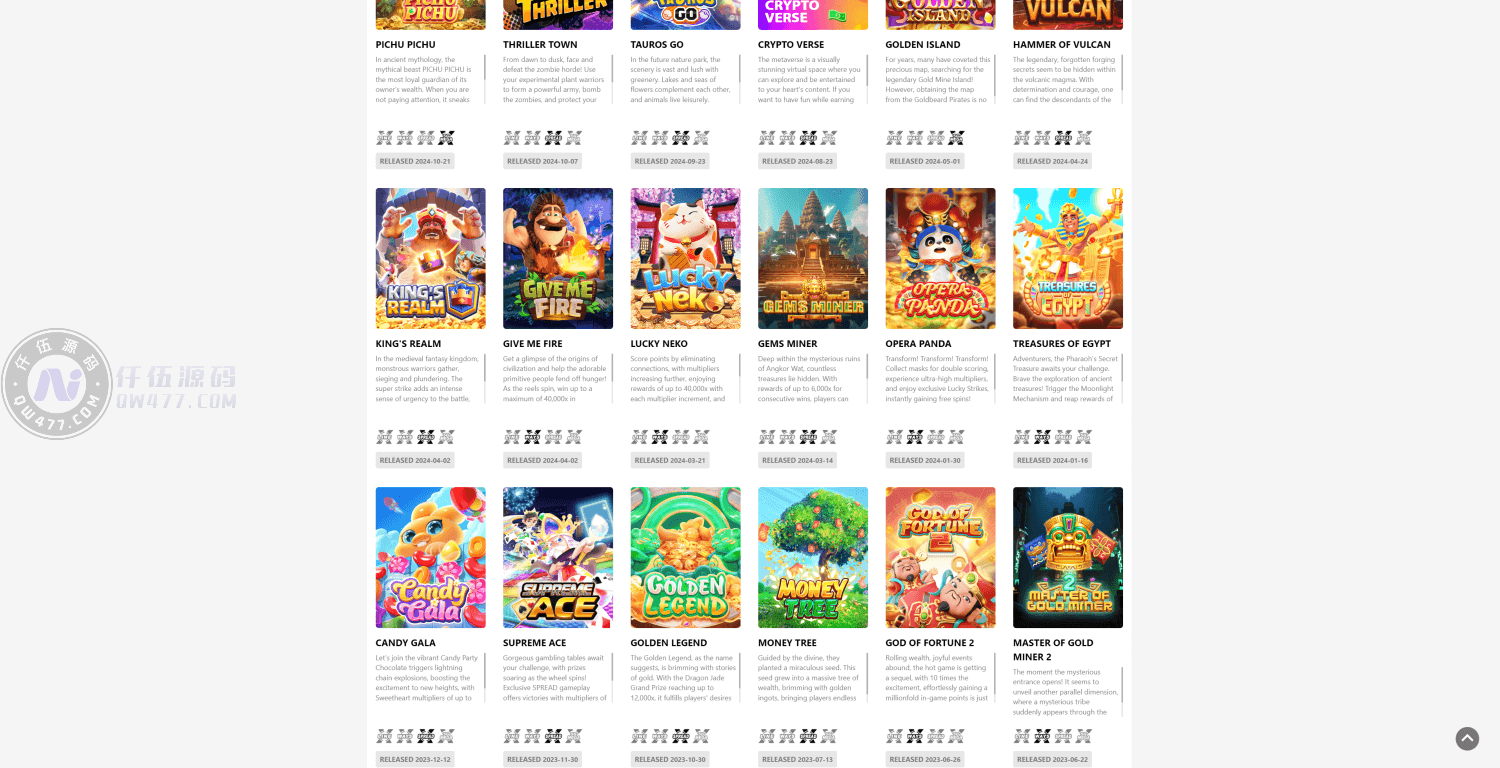
Task: Select the Lucky Neko game card
Action: (685, 258)
